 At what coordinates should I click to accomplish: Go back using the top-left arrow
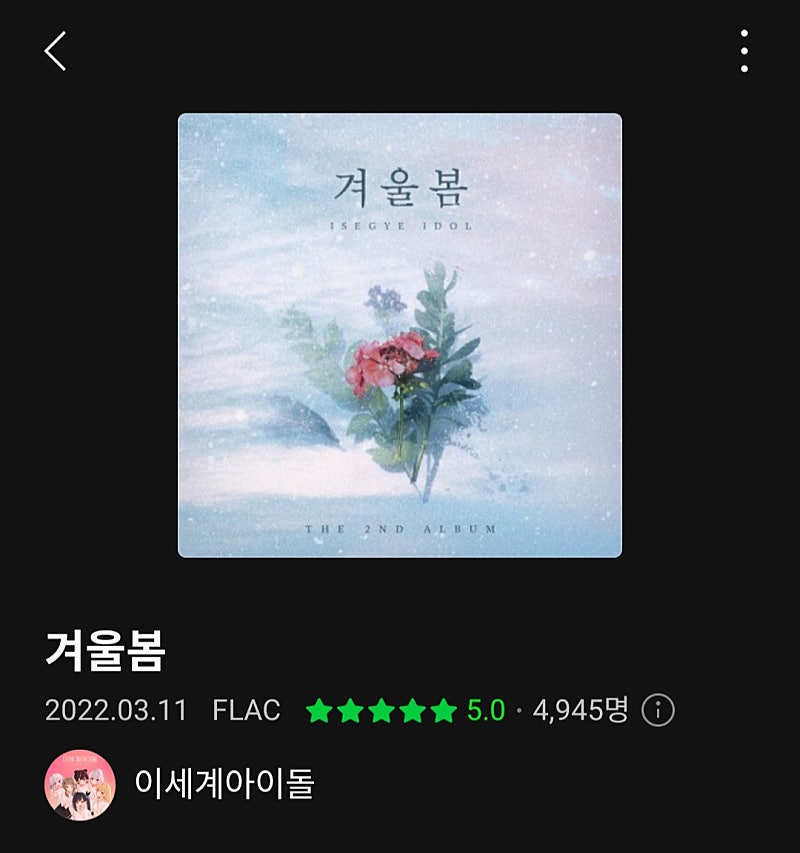[56, 51]
